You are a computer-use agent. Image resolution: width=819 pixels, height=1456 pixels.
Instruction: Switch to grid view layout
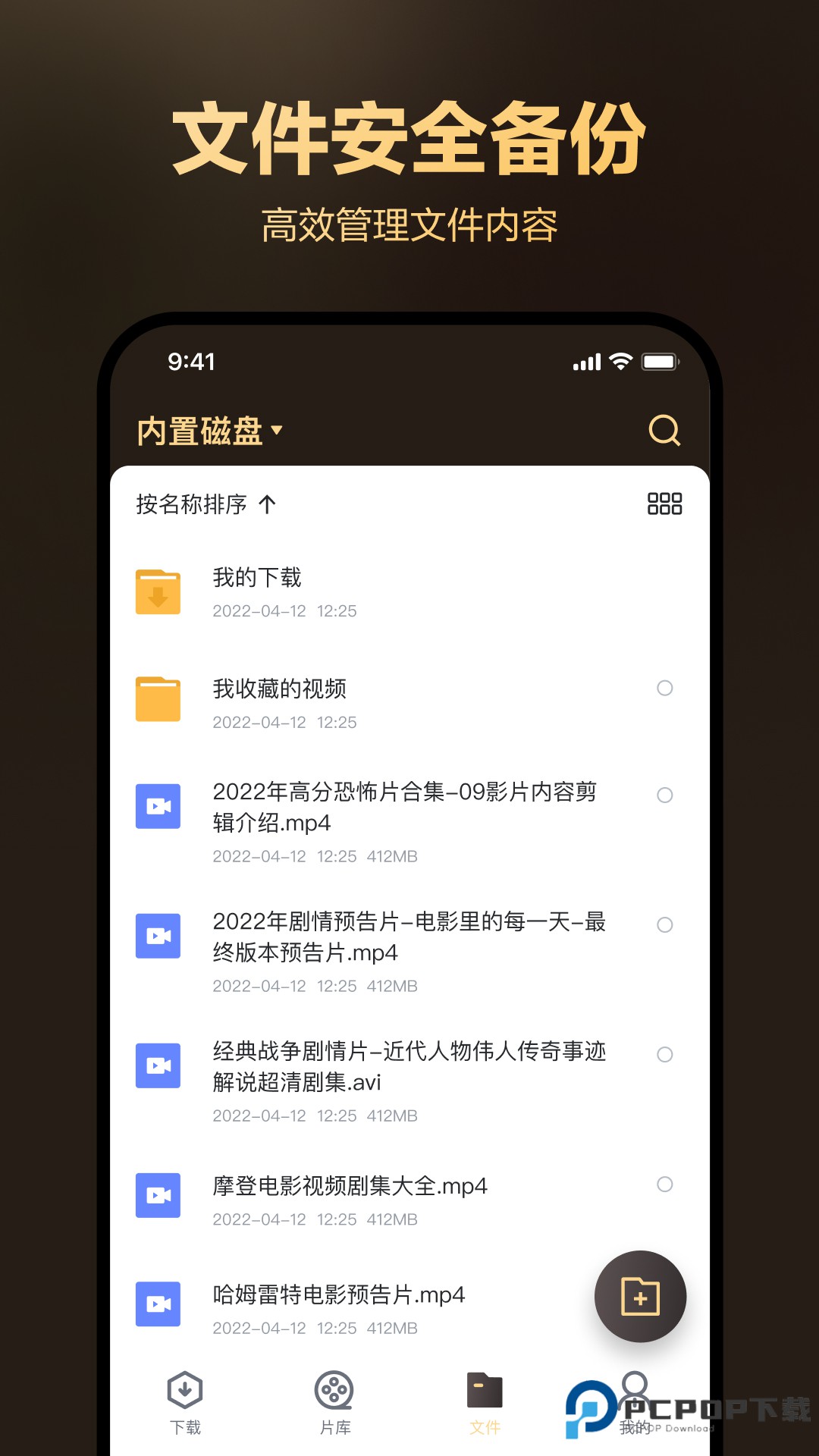(x=667, y=503)
